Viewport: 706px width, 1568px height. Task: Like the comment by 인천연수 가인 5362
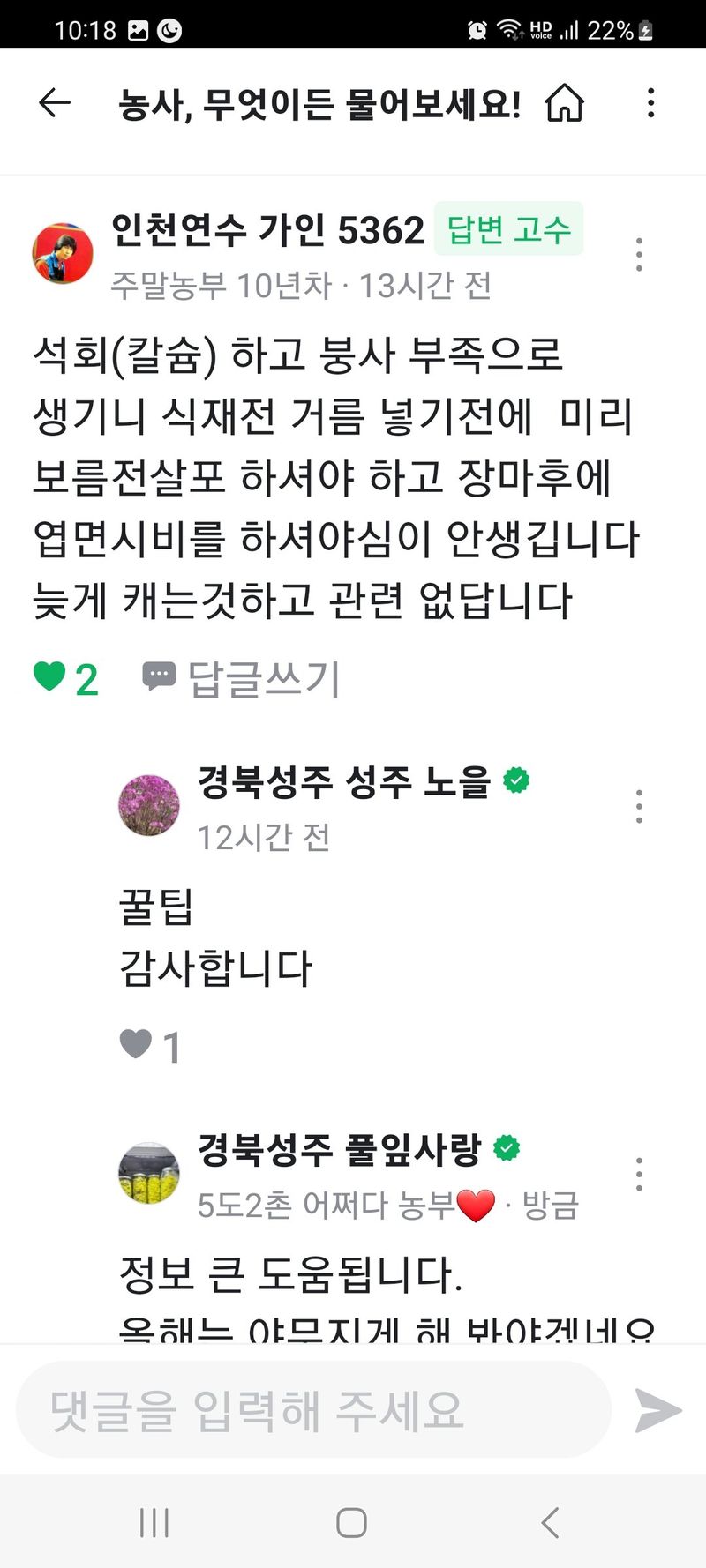50,677
